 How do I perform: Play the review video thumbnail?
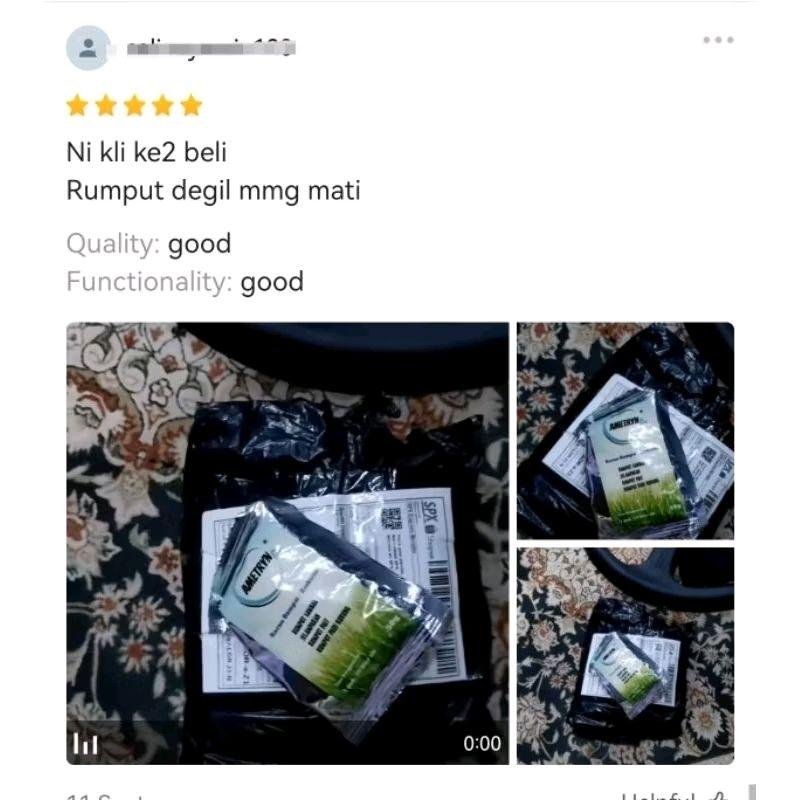click(x=288, y=543)
